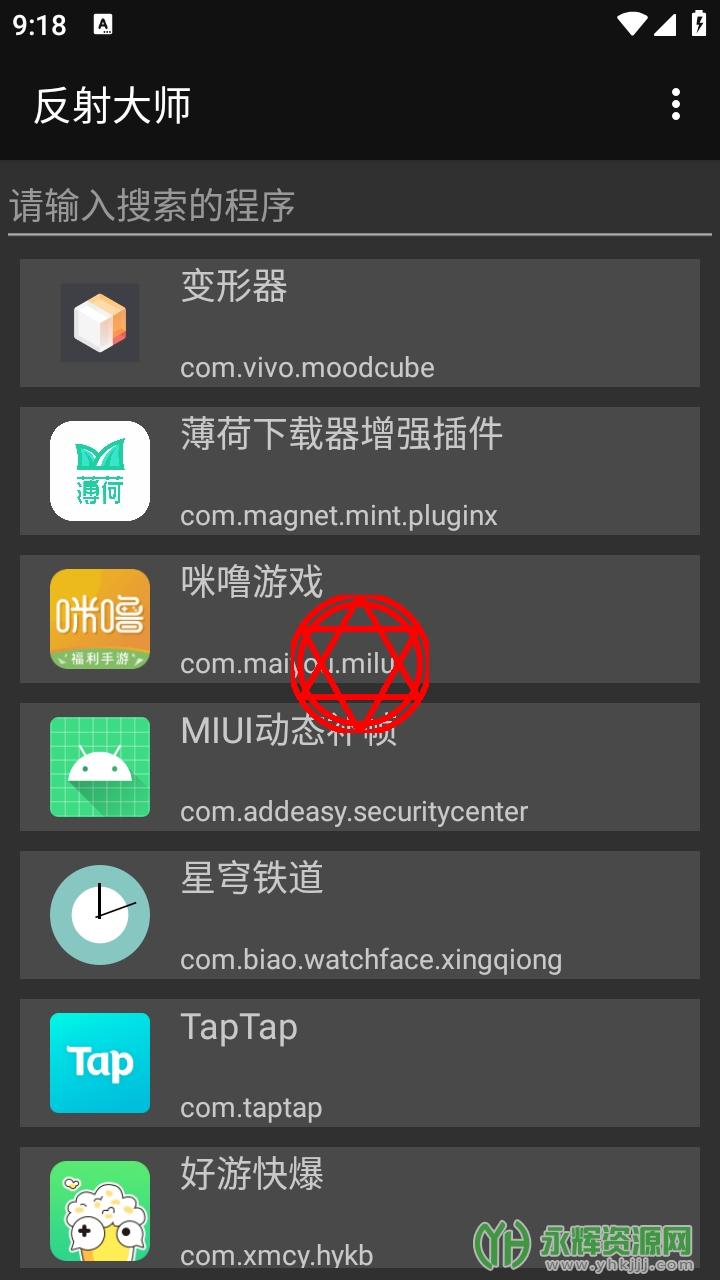This screenshot has width=720, height=1280.
Task: Open 星穹铁道 watchface entry
Action: (360, 915)
